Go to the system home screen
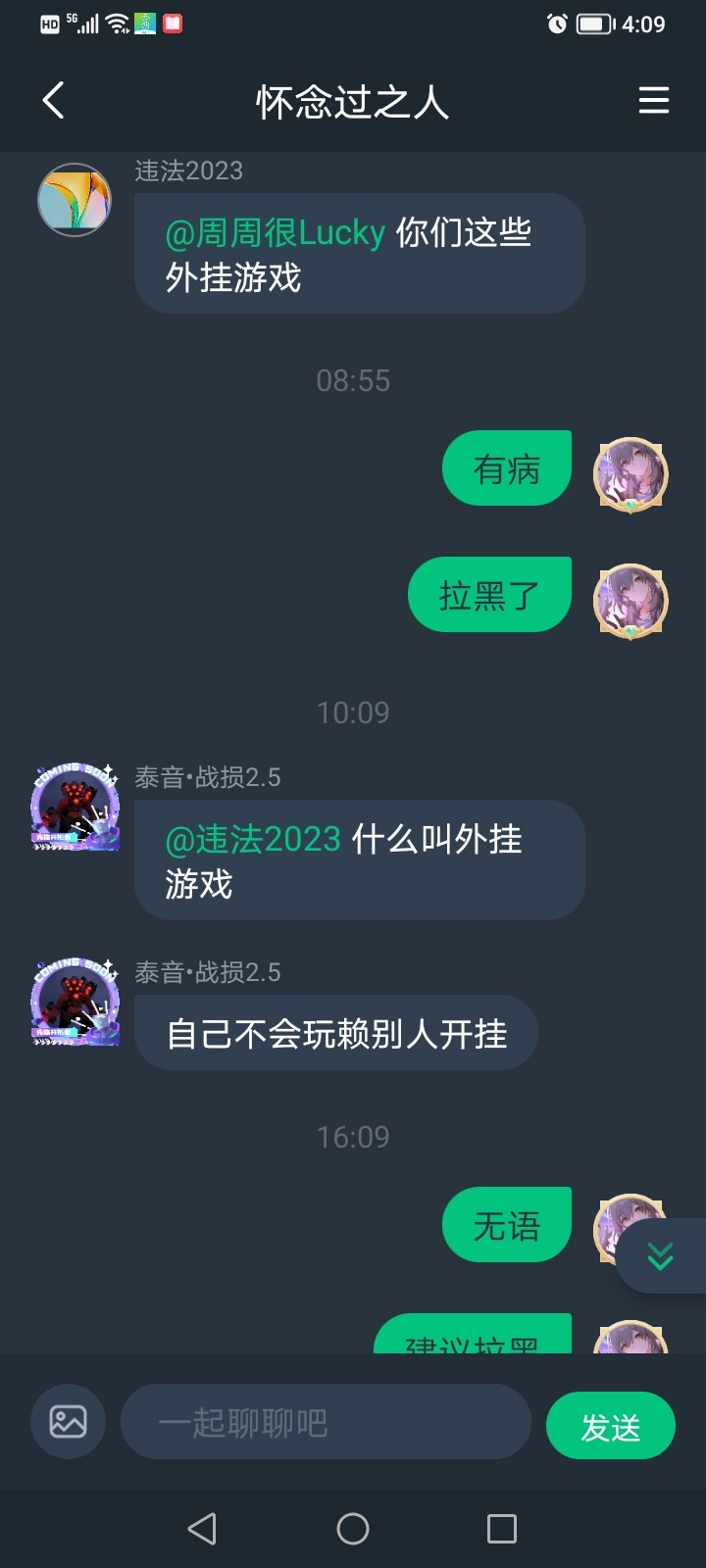706x1568 pixels. pyautogui.click(x=353, y=1529)
